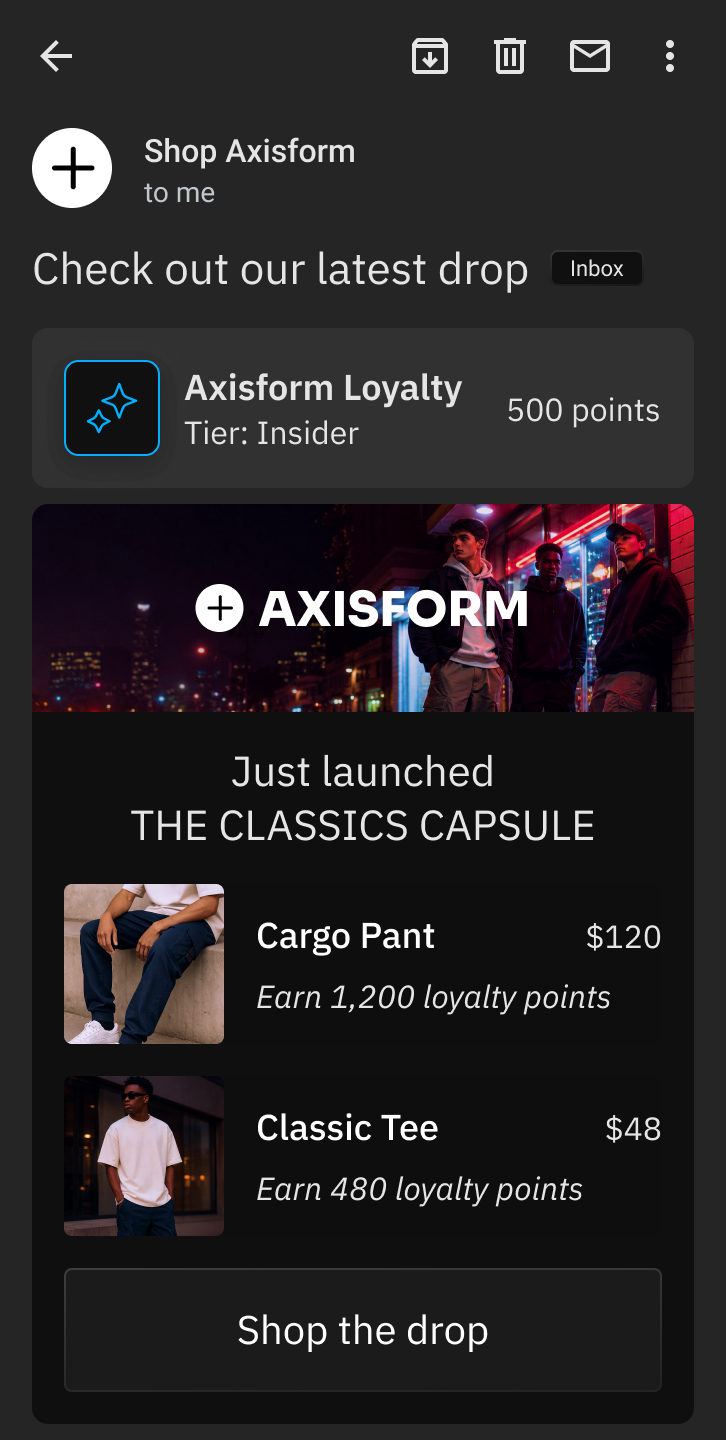Go back using the arrow
This screenshot has width=726, height=1440.
tap(56, 56)
